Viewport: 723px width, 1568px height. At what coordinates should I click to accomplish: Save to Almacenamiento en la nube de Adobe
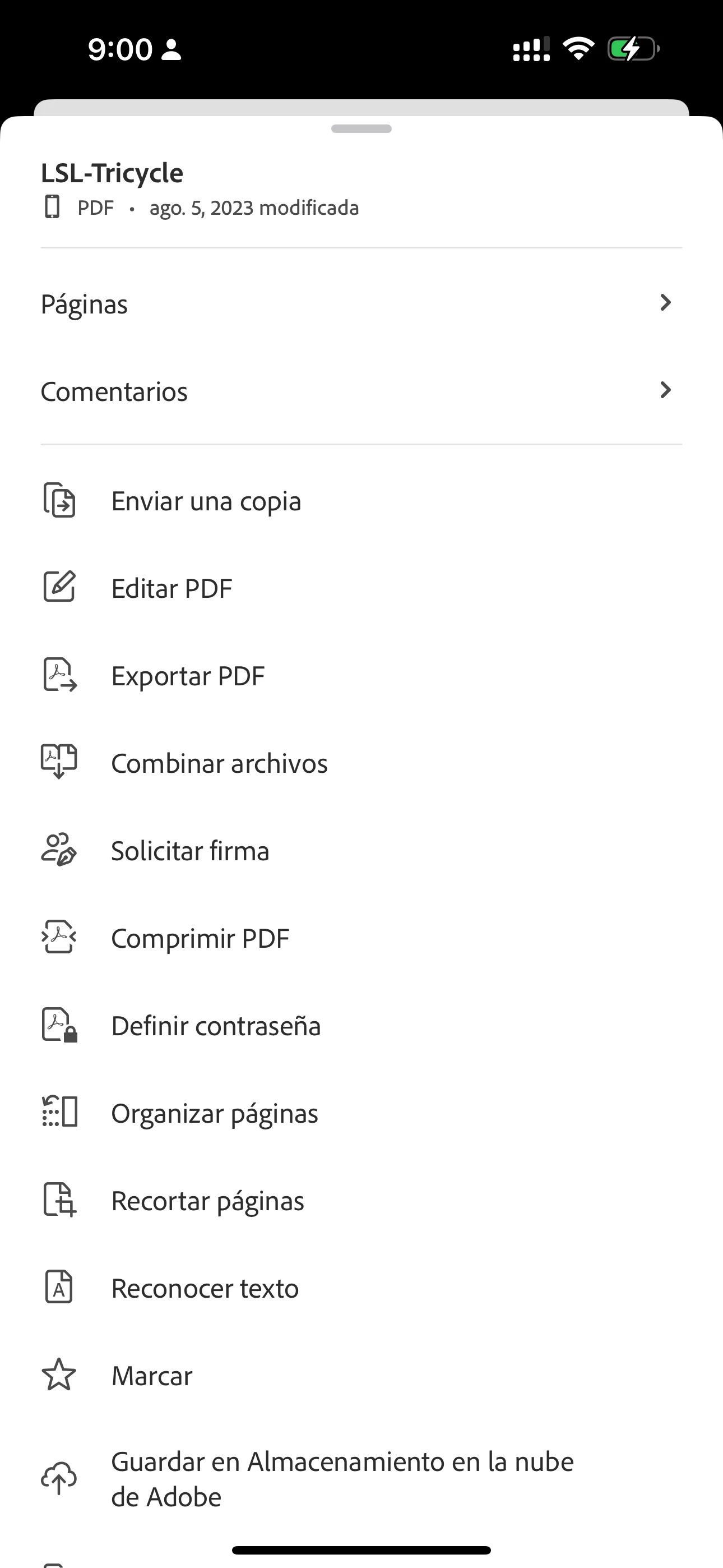[x=341, y=1478]
